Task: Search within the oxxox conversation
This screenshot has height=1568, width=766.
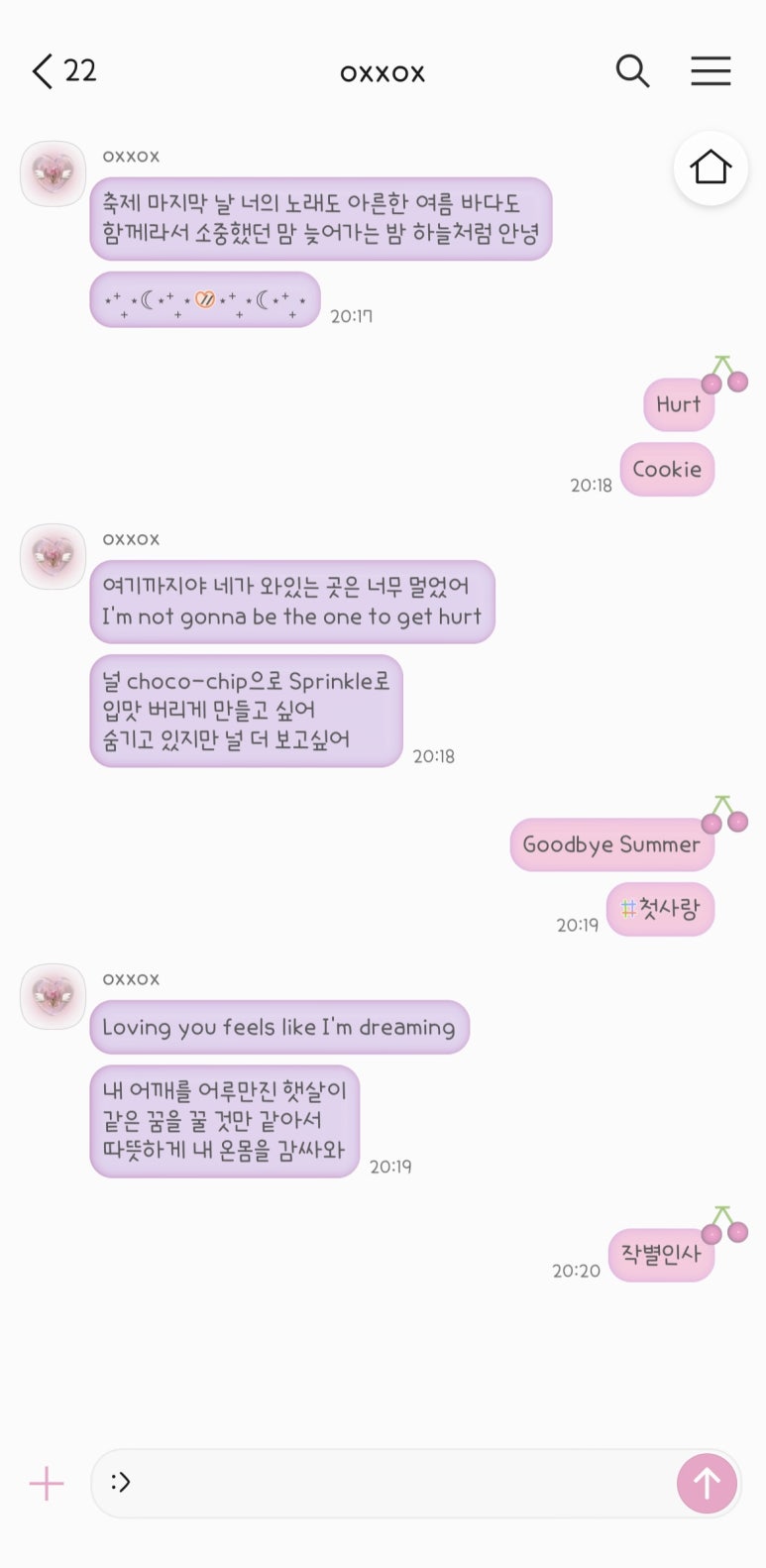Action: (x=632, y=71)
